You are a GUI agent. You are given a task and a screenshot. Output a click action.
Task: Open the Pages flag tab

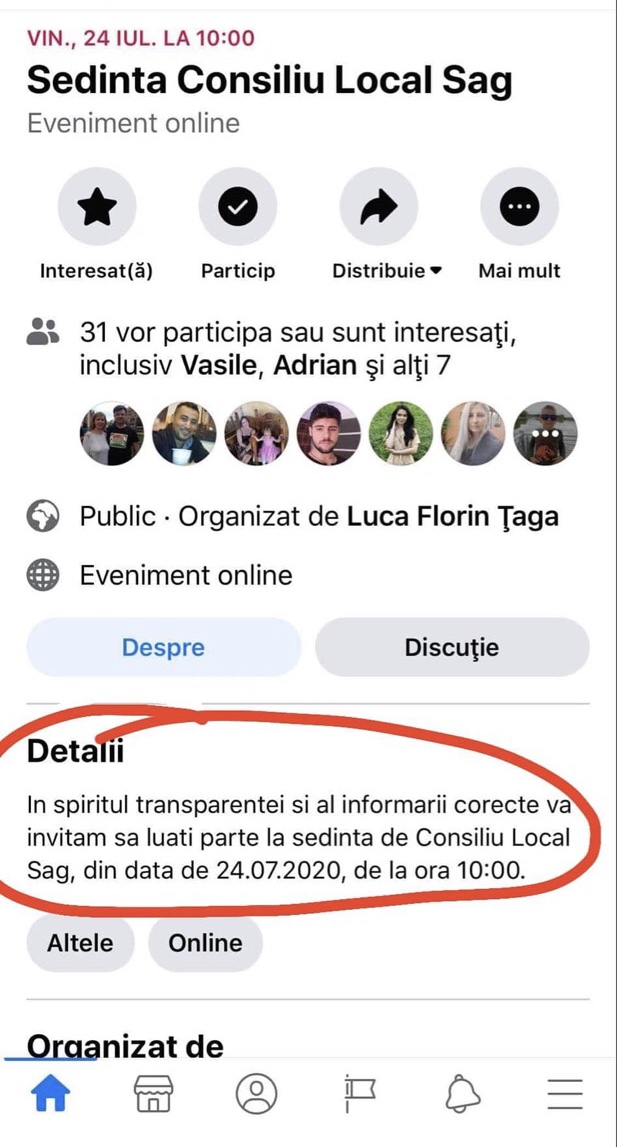(x=359, y=1095)
